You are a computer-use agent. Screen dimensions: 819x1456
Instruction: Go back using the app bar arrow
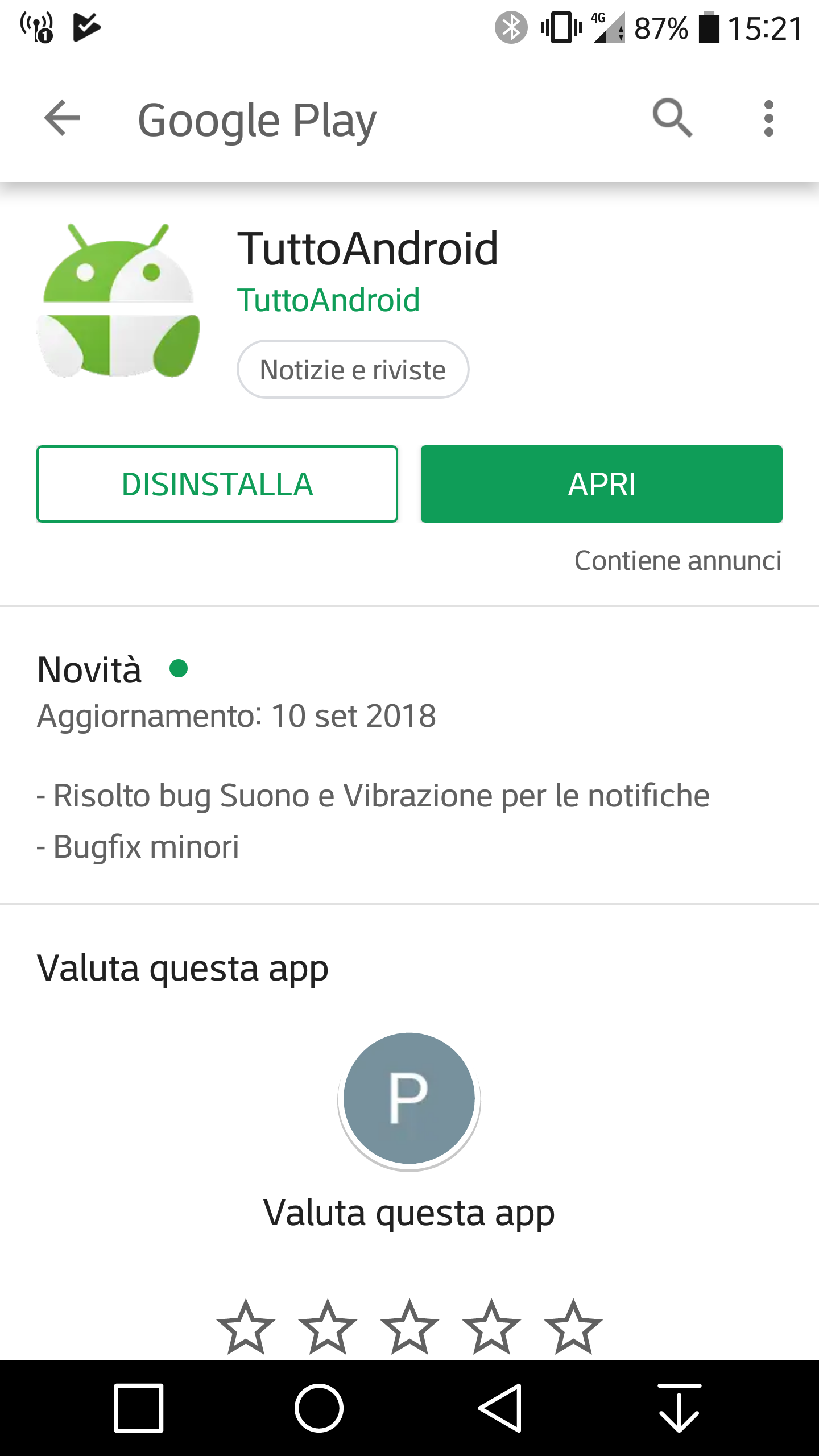click(x=63, y=118)
